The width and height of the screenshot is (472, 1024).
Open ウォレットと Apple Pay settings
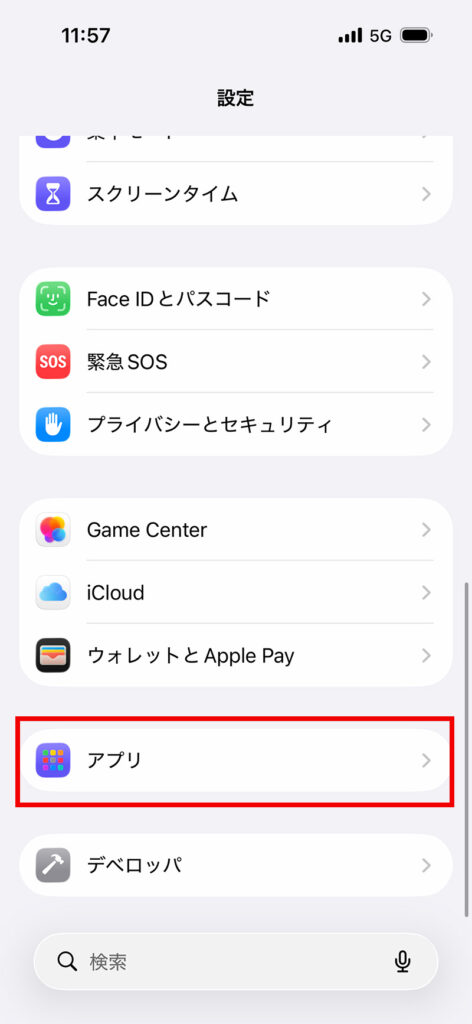pos(236,655)
